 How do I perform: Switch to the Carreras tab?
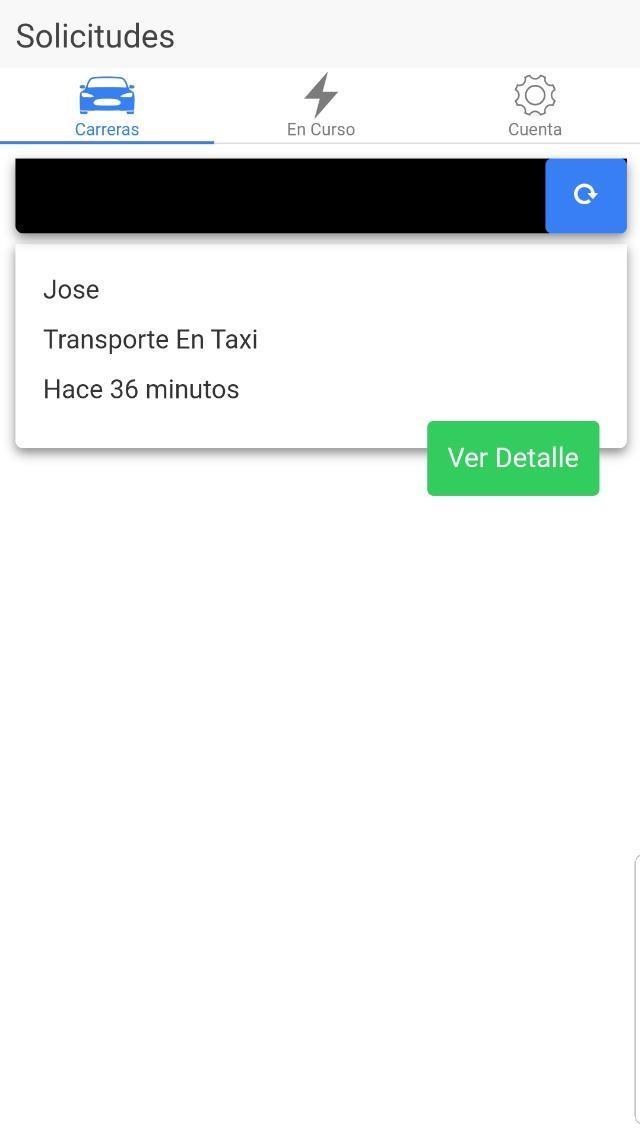(x=107, y=106)
